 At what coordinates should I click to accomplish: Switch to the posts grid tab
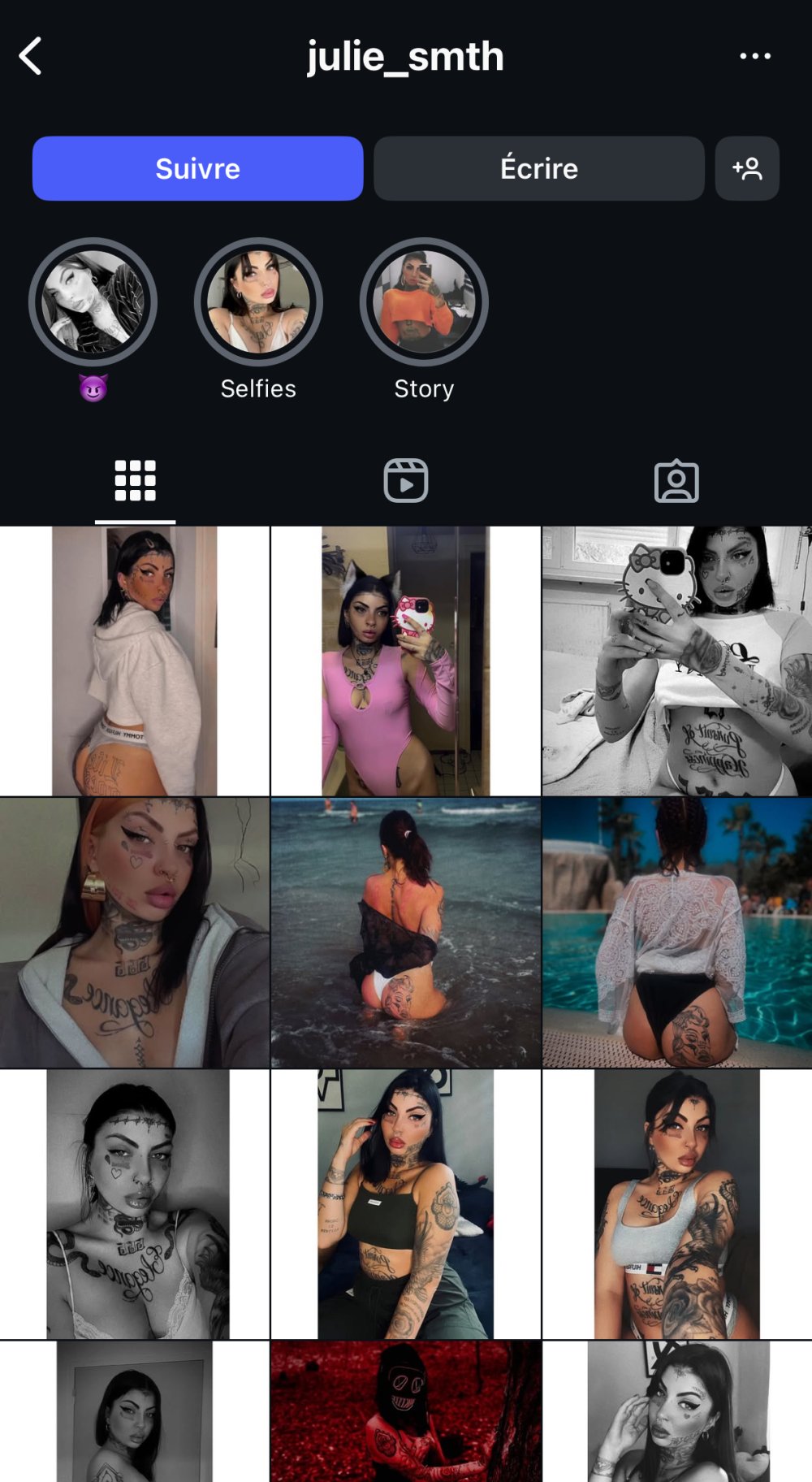135,481
